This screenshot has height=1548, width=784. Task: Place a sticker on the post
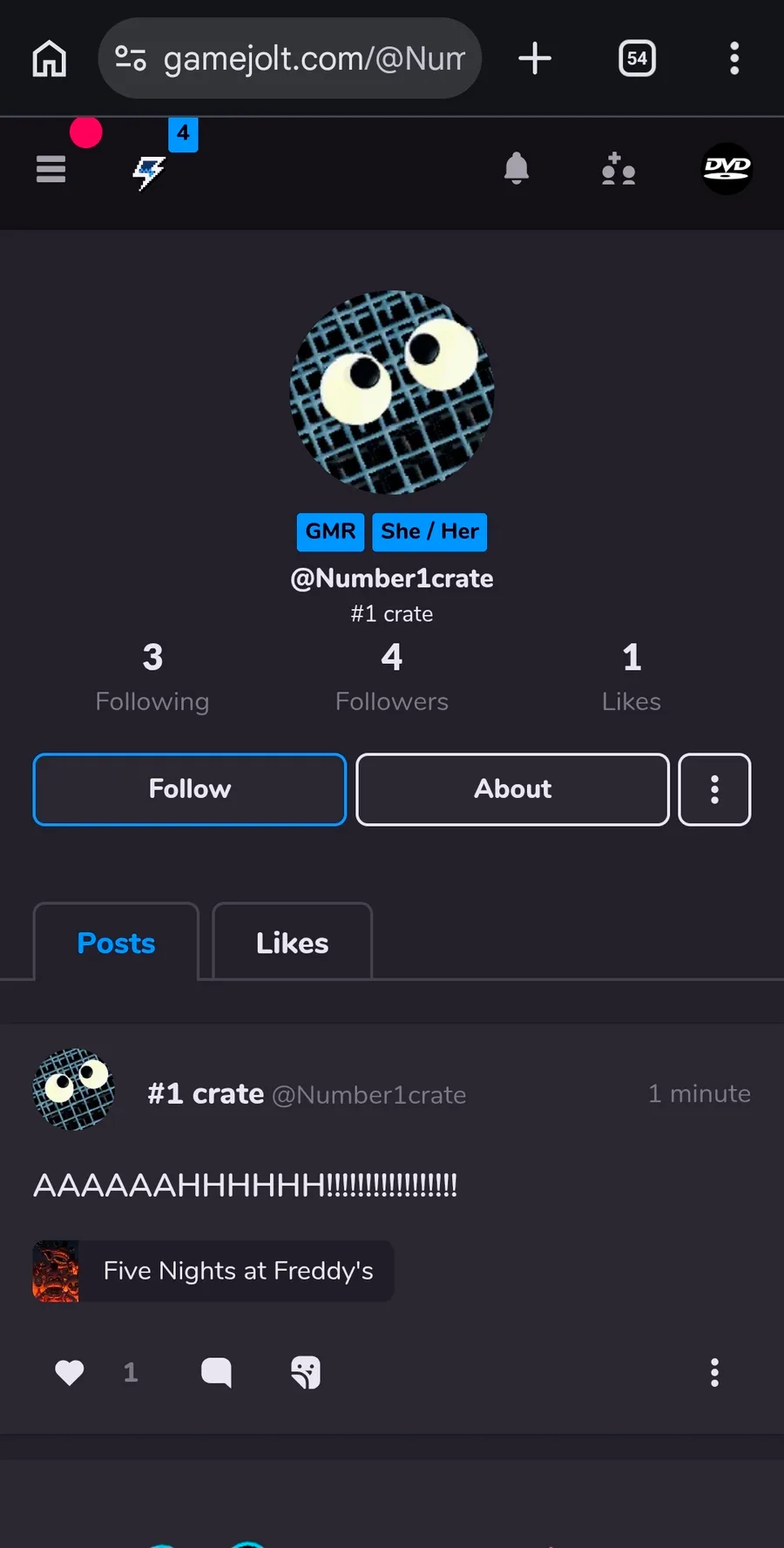pyautogui.click(x=306, y=1373)
